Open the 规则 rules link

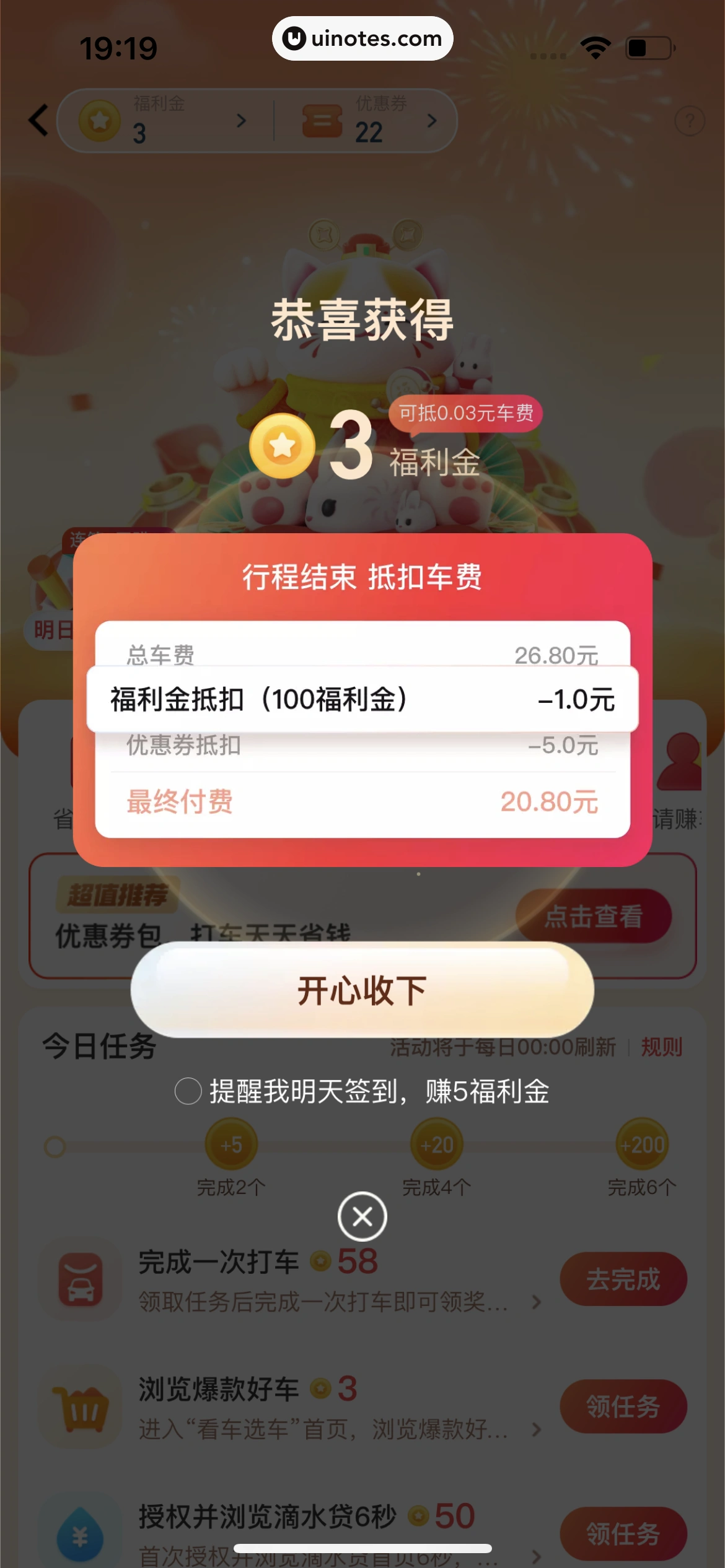coord(661,1048)
